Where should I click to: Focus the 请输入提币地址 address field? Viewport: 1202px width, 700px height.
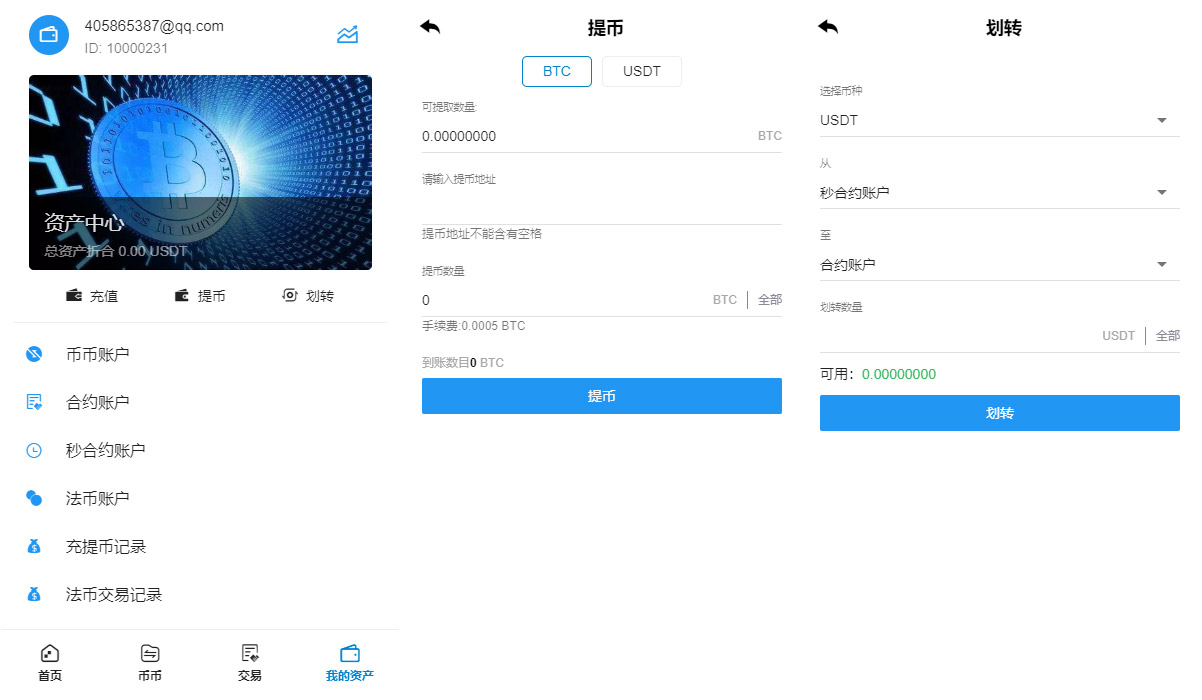(600, 208)
